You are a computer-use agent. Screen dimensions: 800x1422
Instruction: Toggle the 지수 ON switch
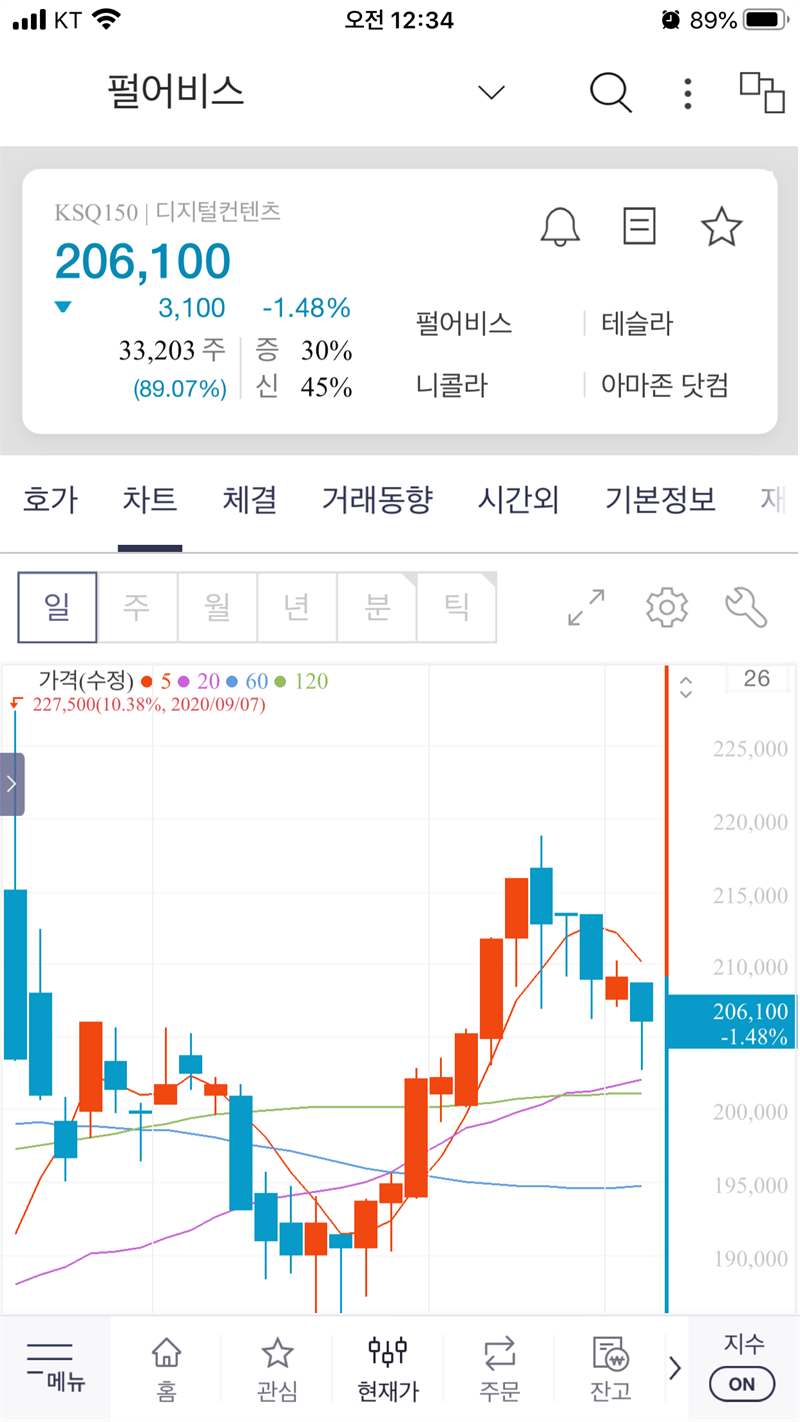pos(742,1384)
